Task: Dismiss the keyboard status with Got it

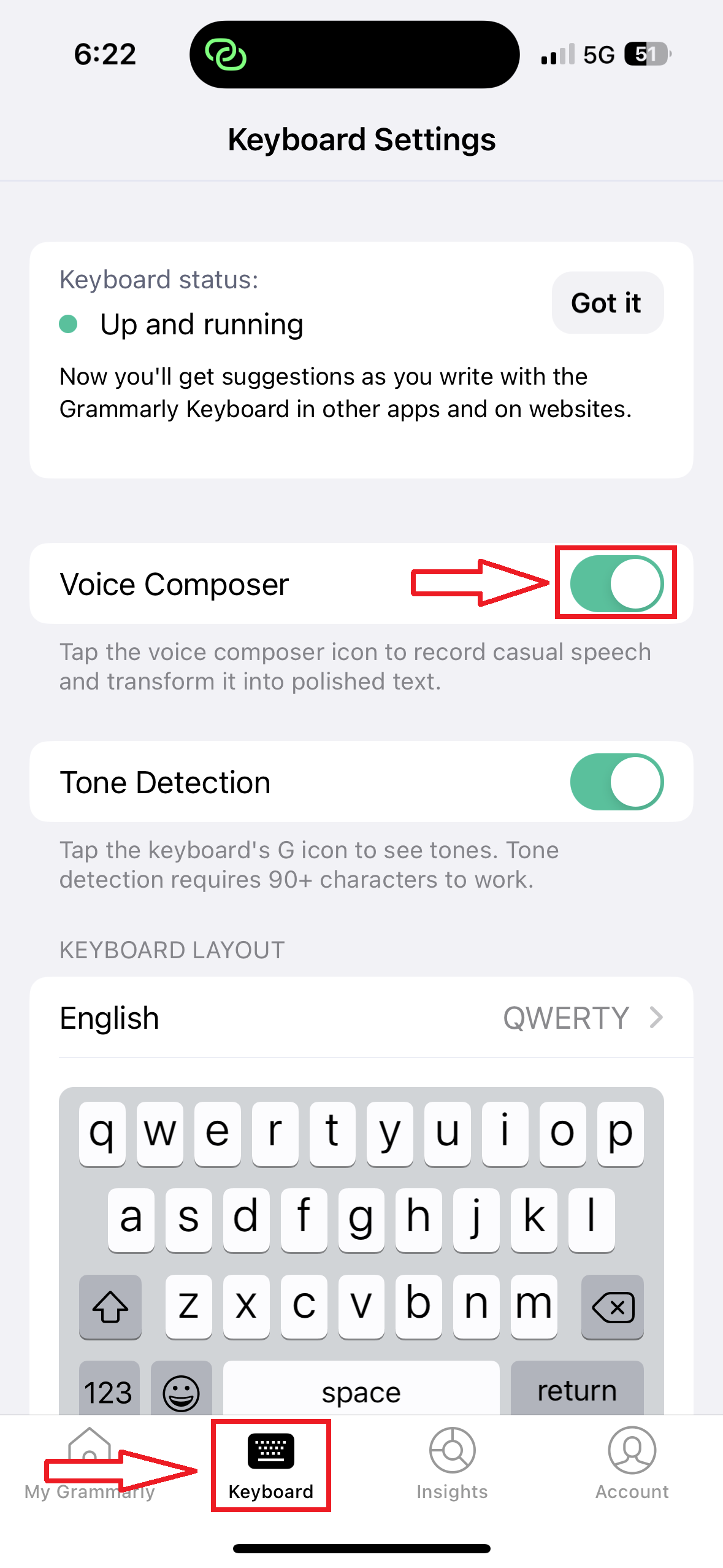Action: click(606, 303)
